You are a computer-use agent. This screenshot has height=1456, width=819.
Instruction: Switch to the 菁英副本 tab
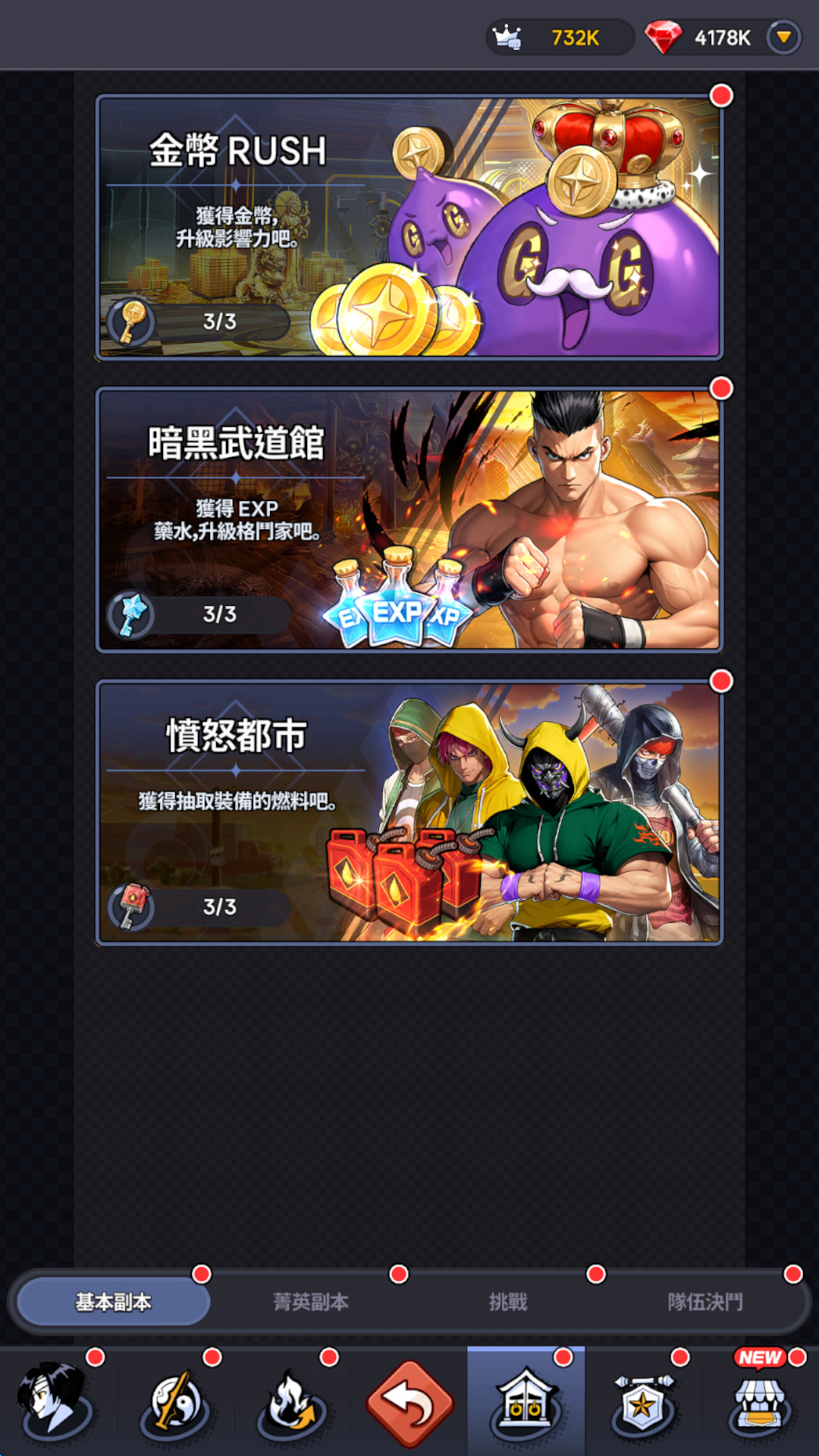pos(311,1302)
